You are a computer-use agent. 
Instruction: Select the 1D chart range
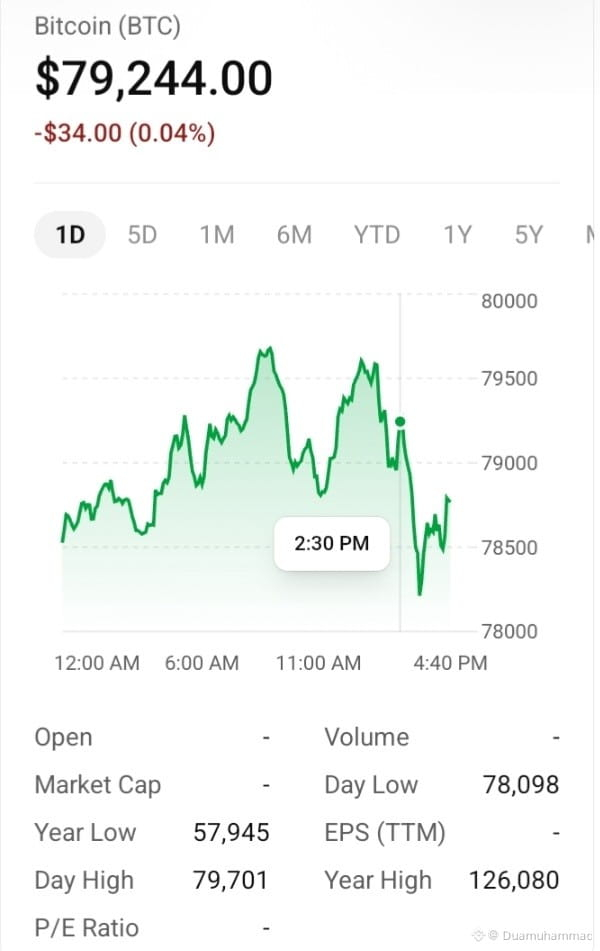70,235
